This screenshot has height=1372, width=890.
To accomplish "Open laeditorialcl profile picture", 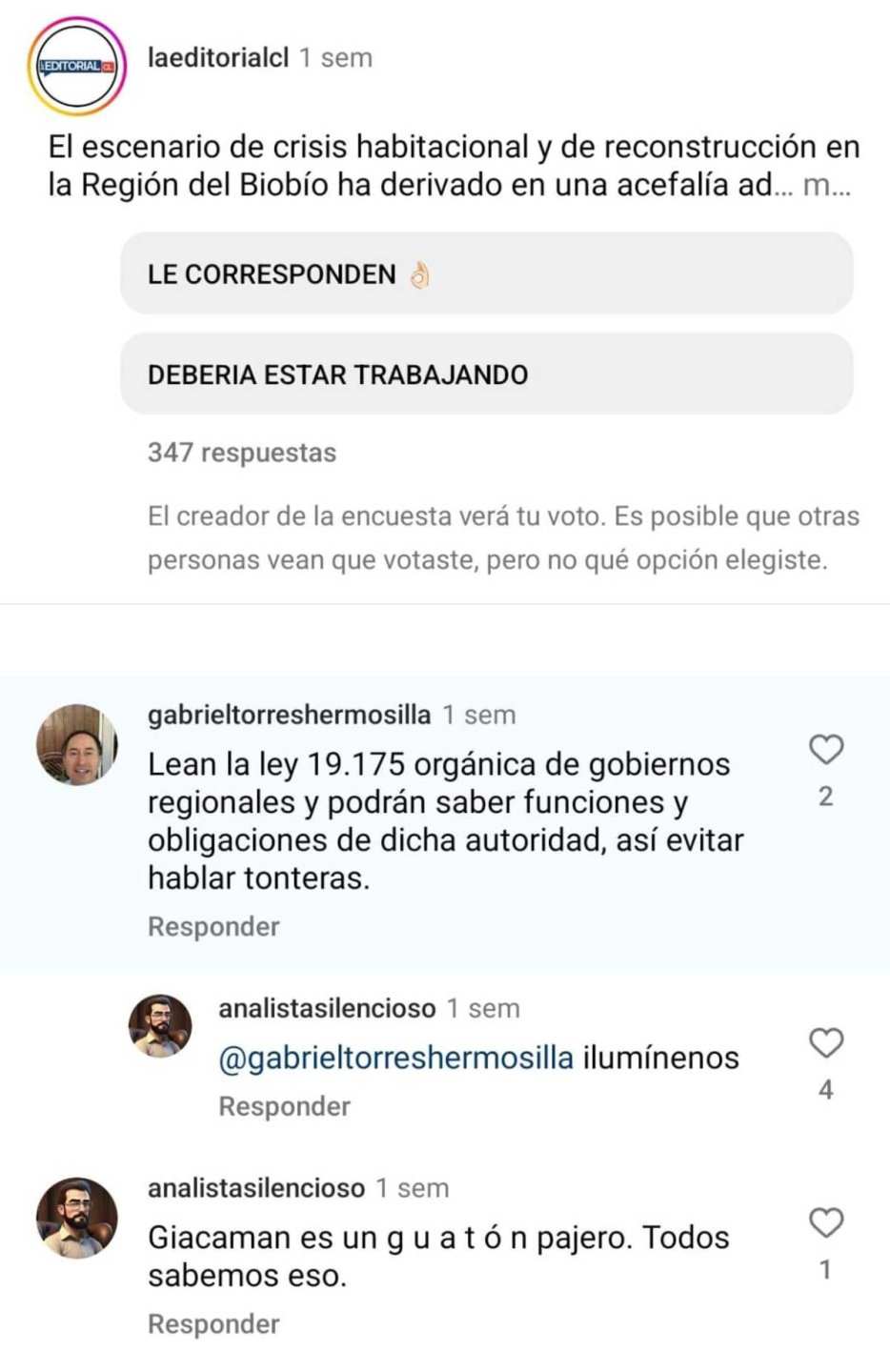I will tap(76, 66).
